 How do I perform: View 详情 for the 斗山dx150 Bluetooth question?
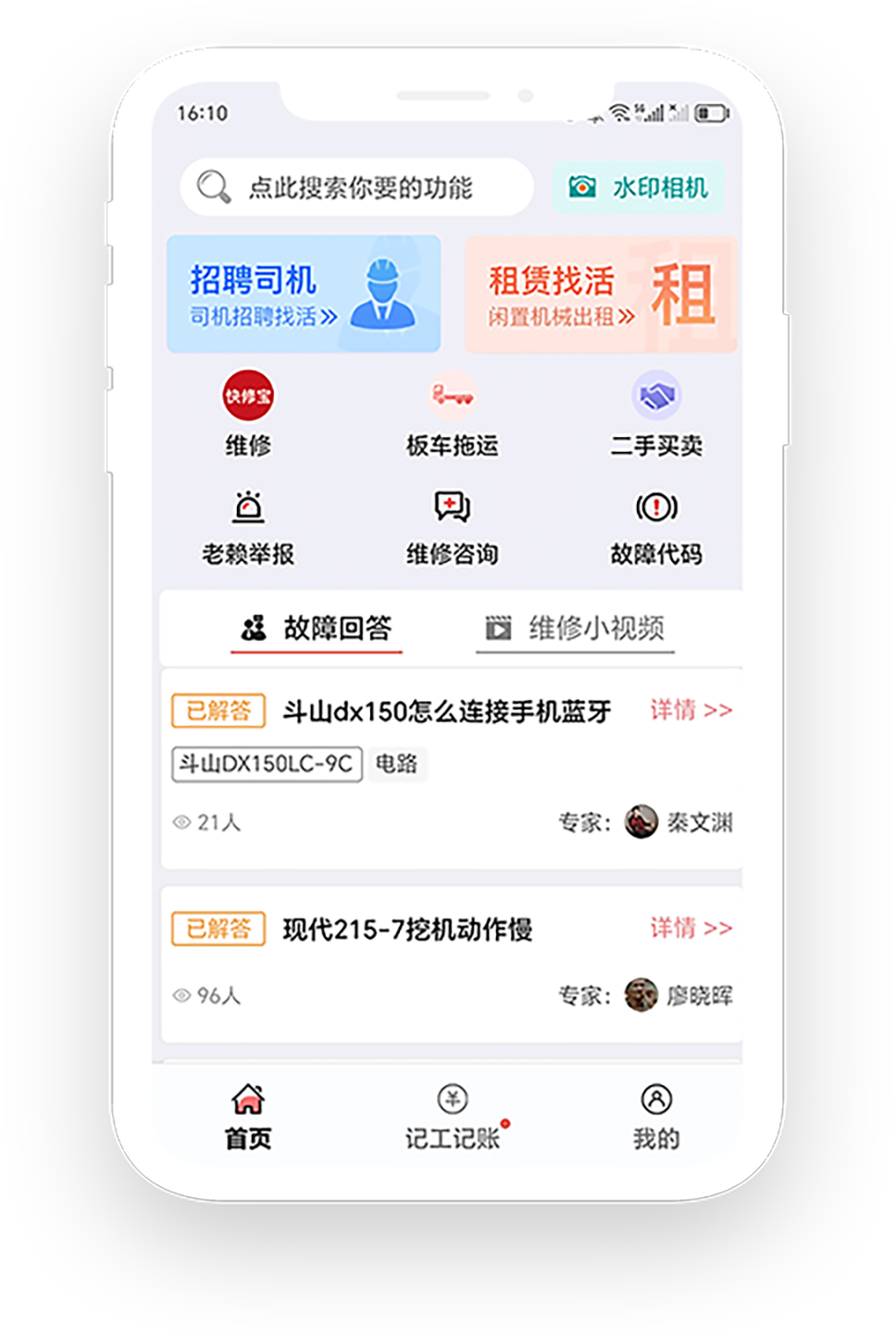(x=691, y=710)
